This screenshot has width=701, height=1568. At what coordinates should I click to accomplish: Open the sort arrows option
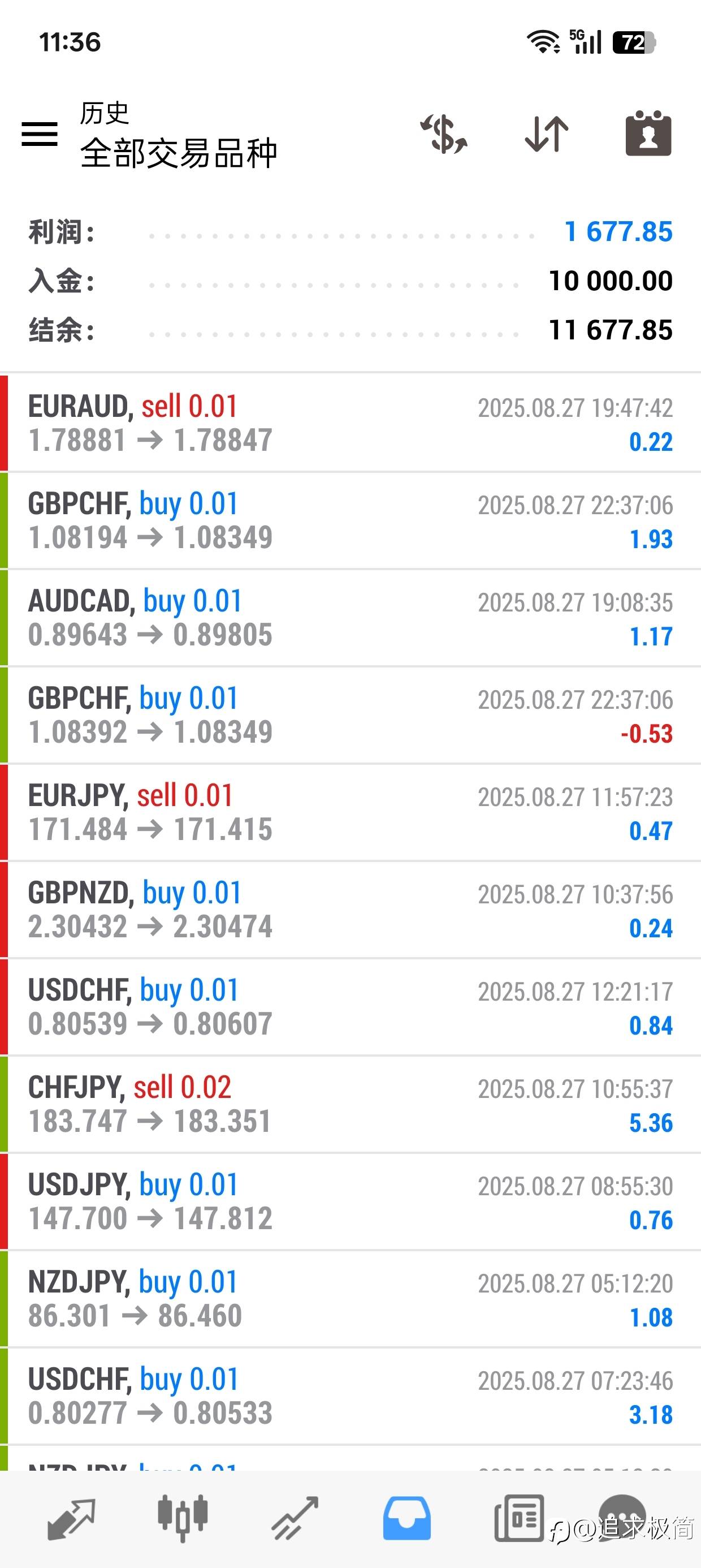point(547,134)
